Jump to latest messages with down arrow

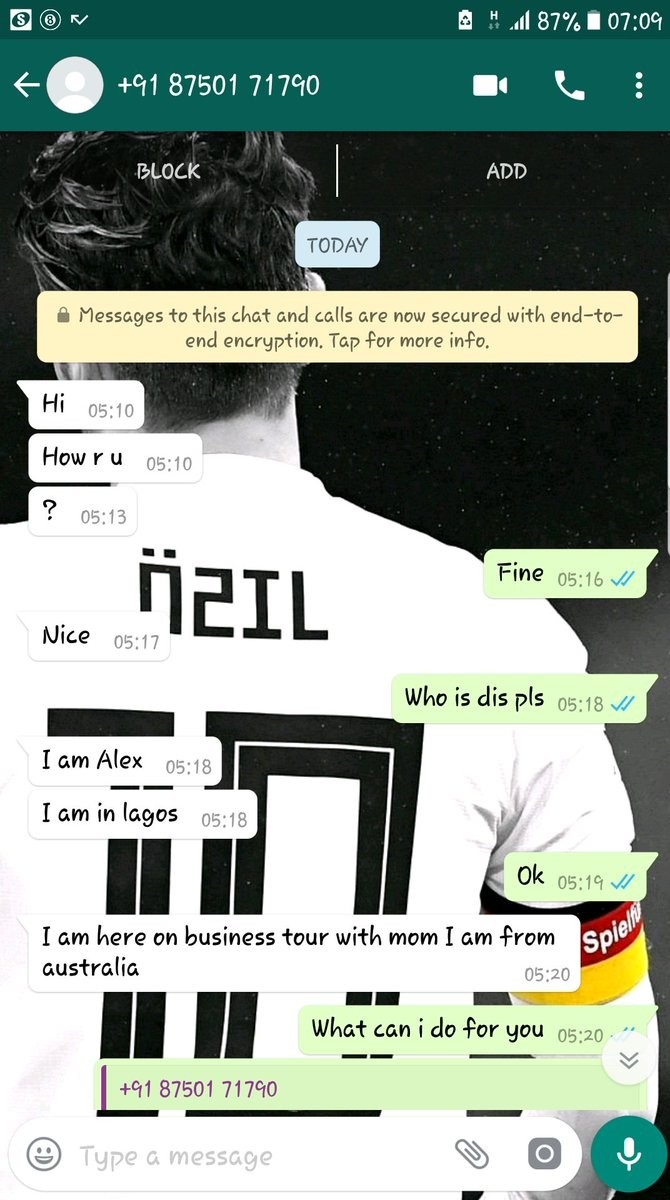629,1060
